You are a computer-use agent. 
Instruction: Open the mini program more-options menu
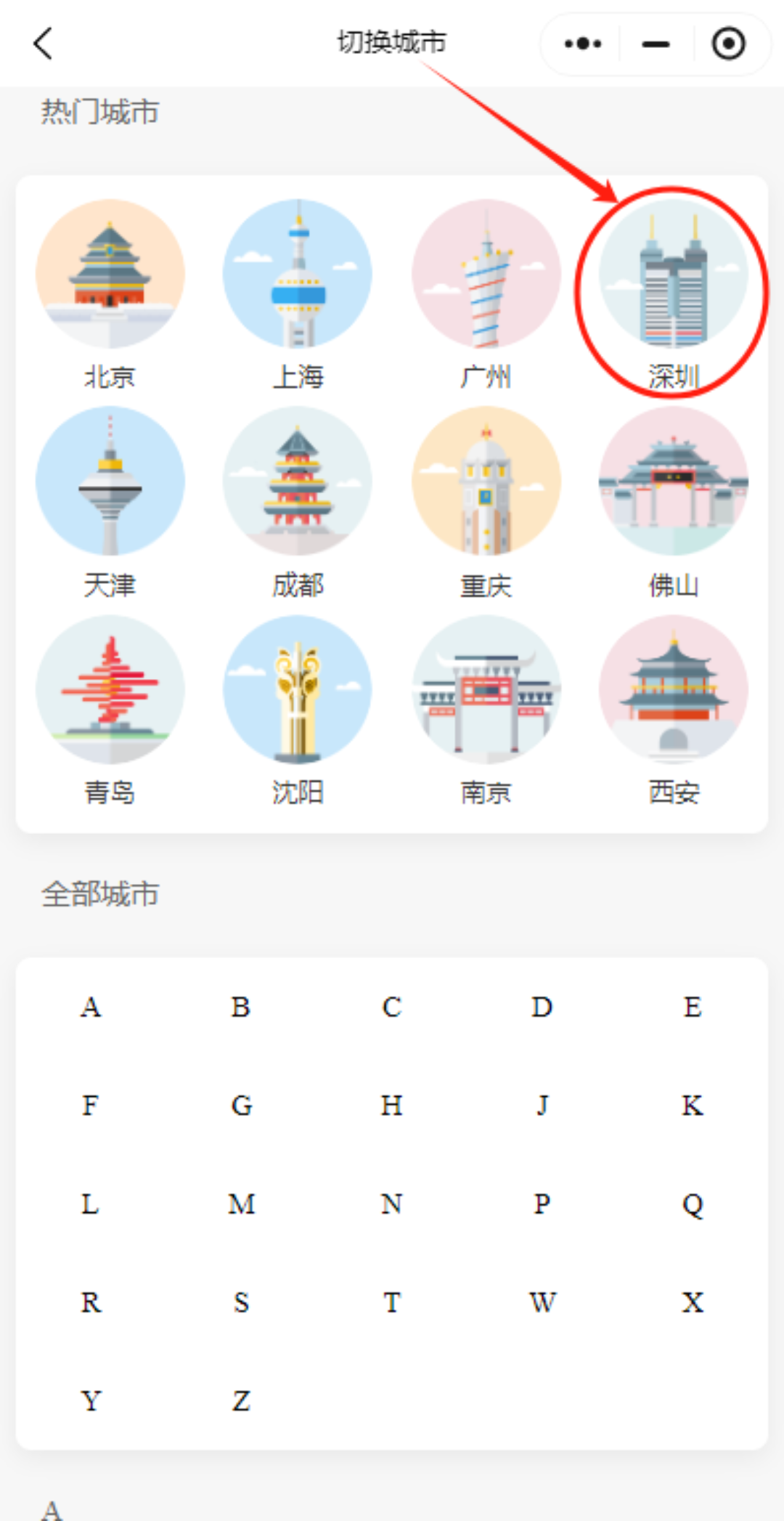click(583, 44)
